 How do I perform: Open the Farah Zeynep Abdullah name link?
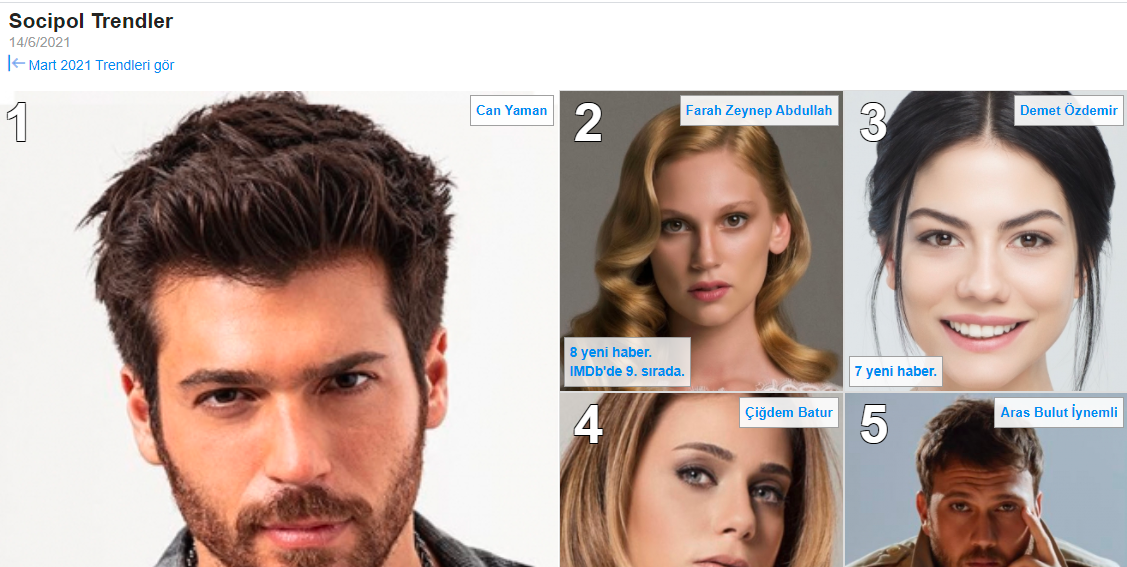click(x=758, y=110)
